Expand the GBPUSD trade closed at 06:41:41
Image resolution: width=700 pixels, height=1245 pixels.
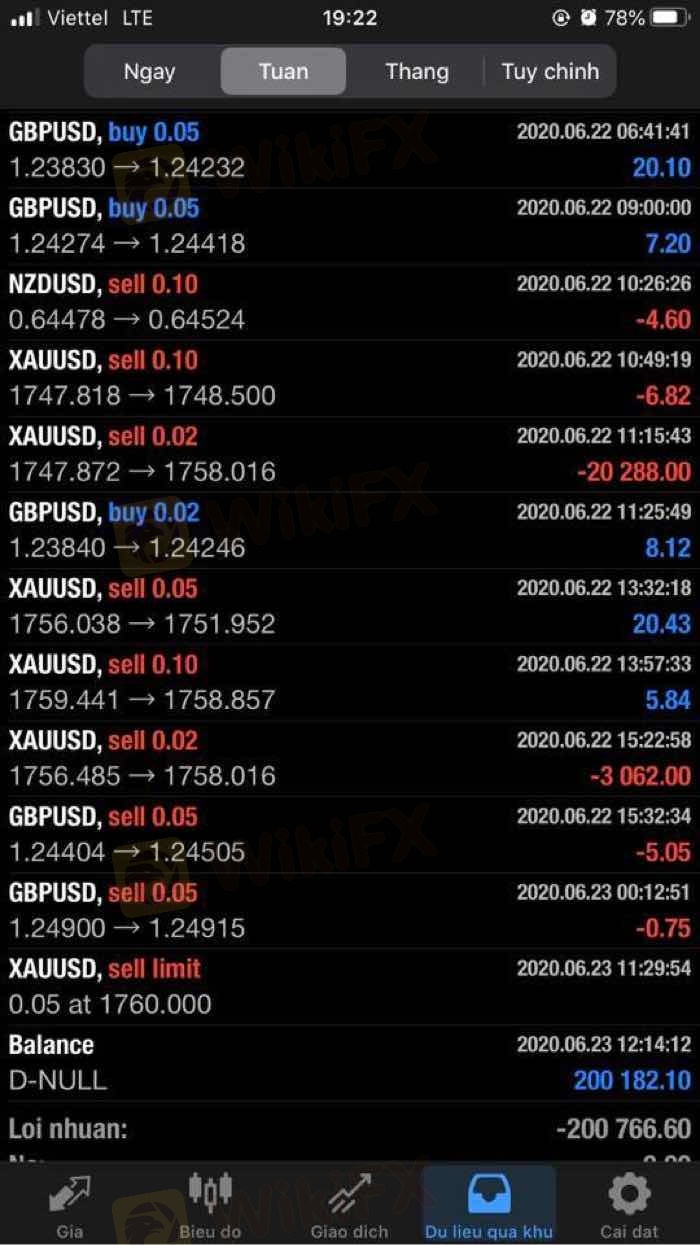tap(350, 150)
